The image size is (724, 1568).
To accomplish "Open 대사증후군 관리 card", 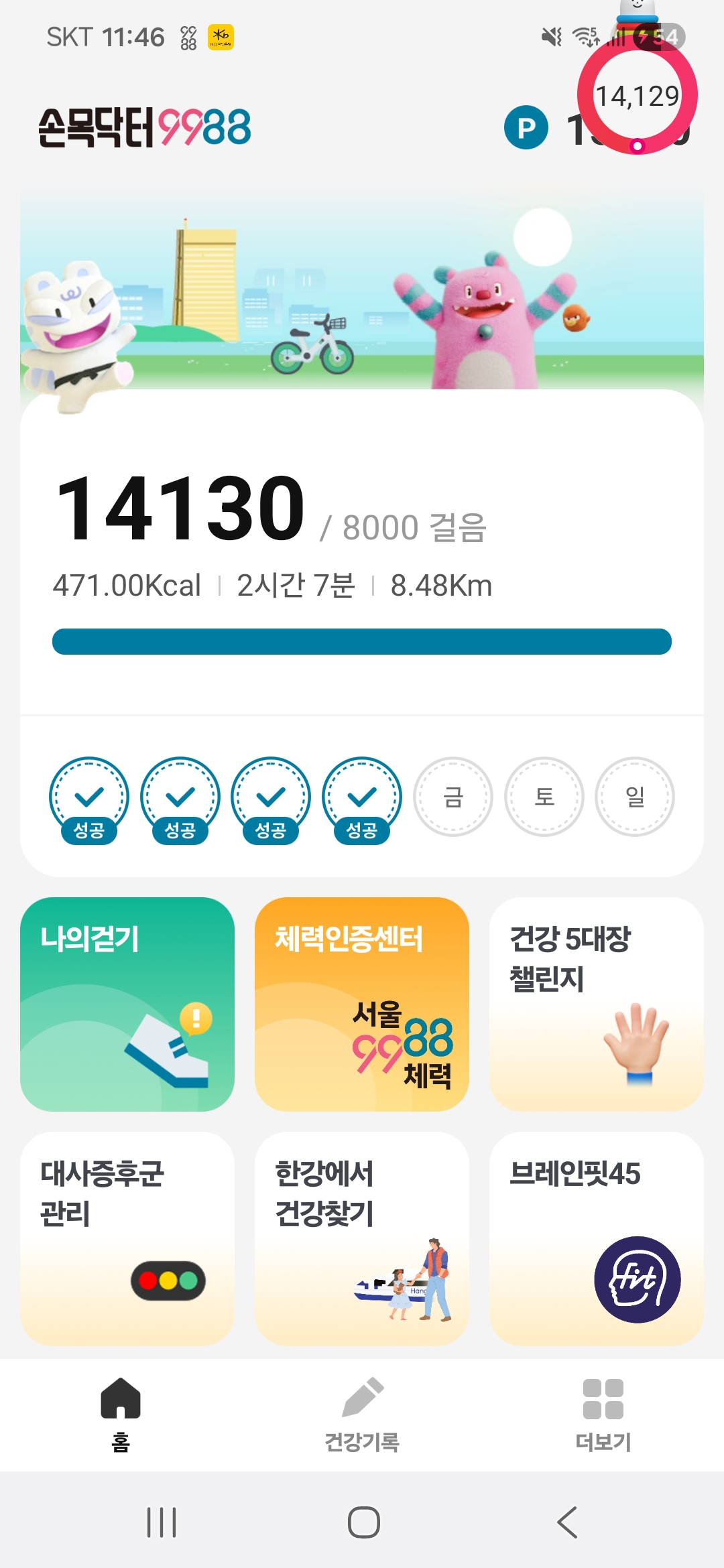I will click(x=127, y=1238).
